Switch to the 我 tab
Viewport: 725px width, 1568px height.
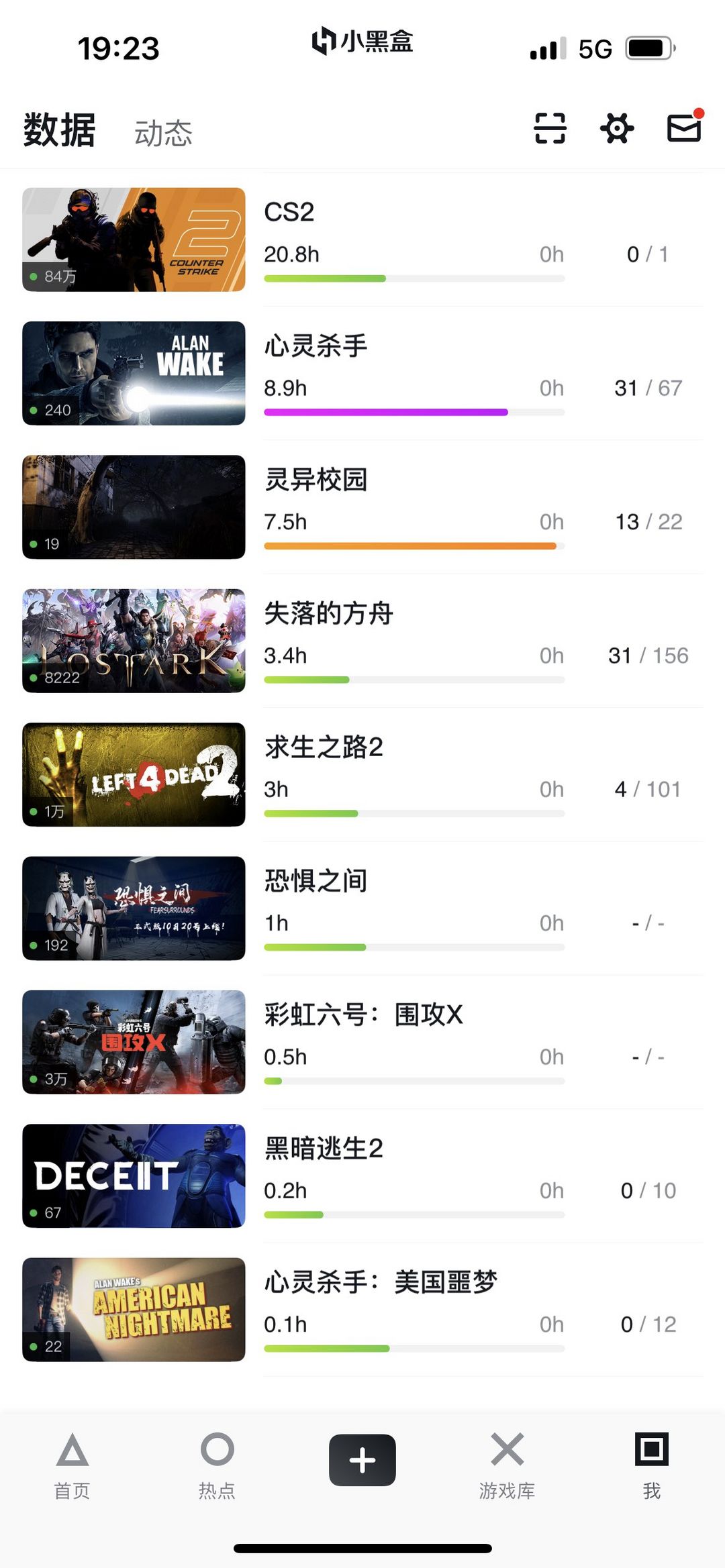[651, 1465]
